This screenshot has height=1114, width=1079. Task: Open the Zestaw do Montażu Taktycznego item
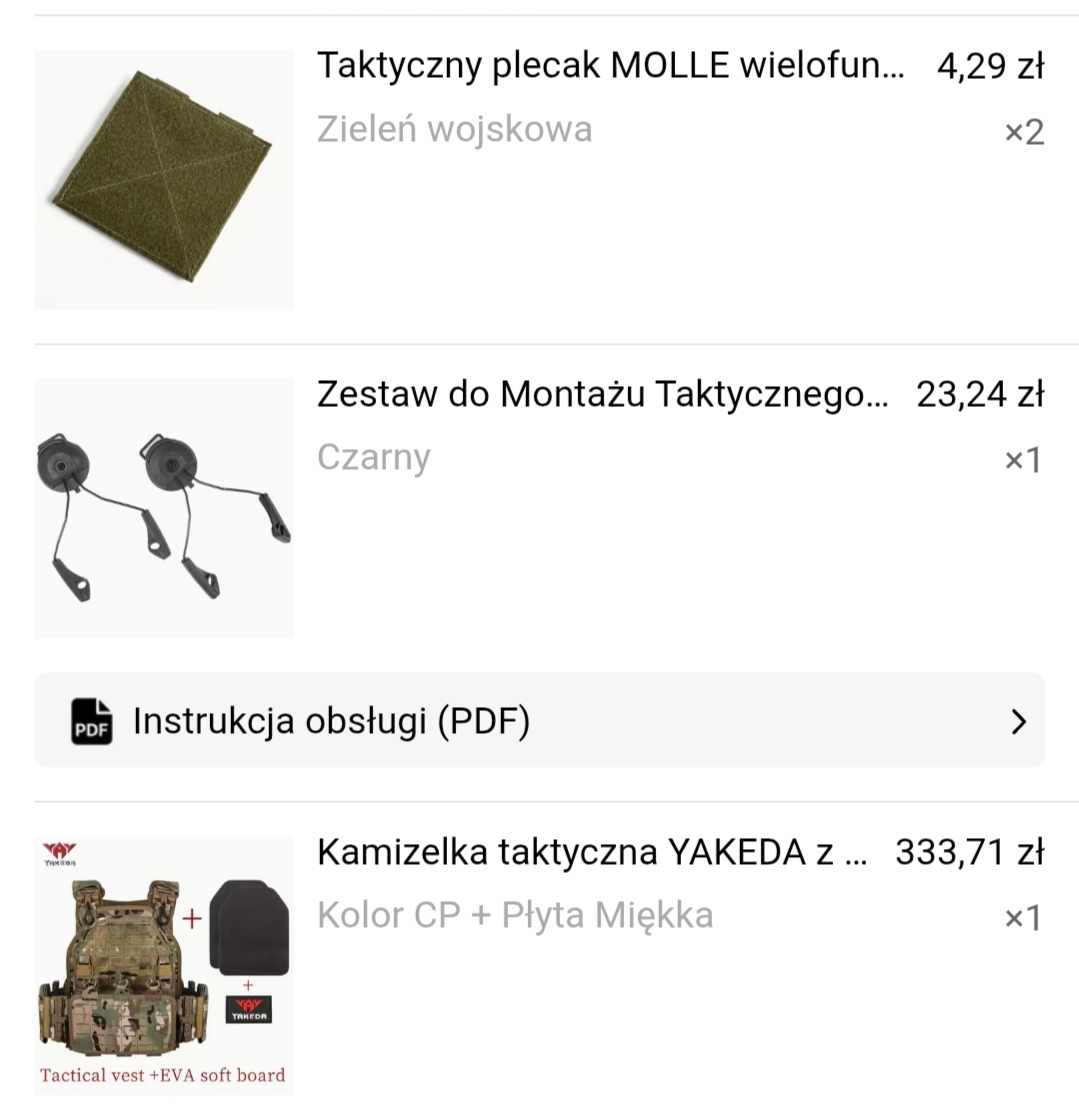click(602, 395)
